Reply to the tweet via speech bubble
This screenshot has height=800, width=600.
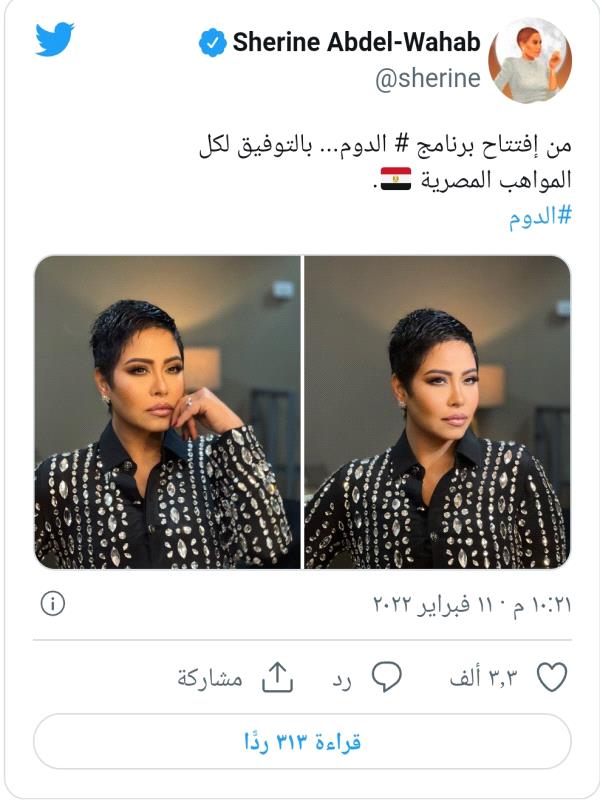(387, 678)
